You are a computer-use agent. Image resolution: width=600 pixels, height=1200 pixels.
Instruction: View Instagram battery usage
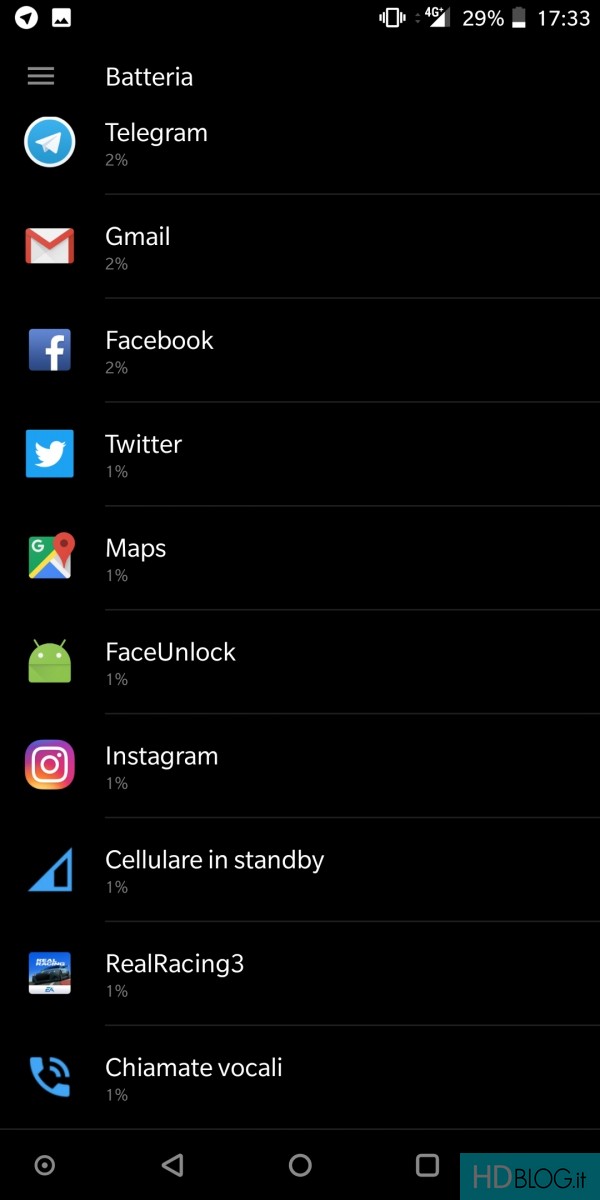tap(300, 767)
